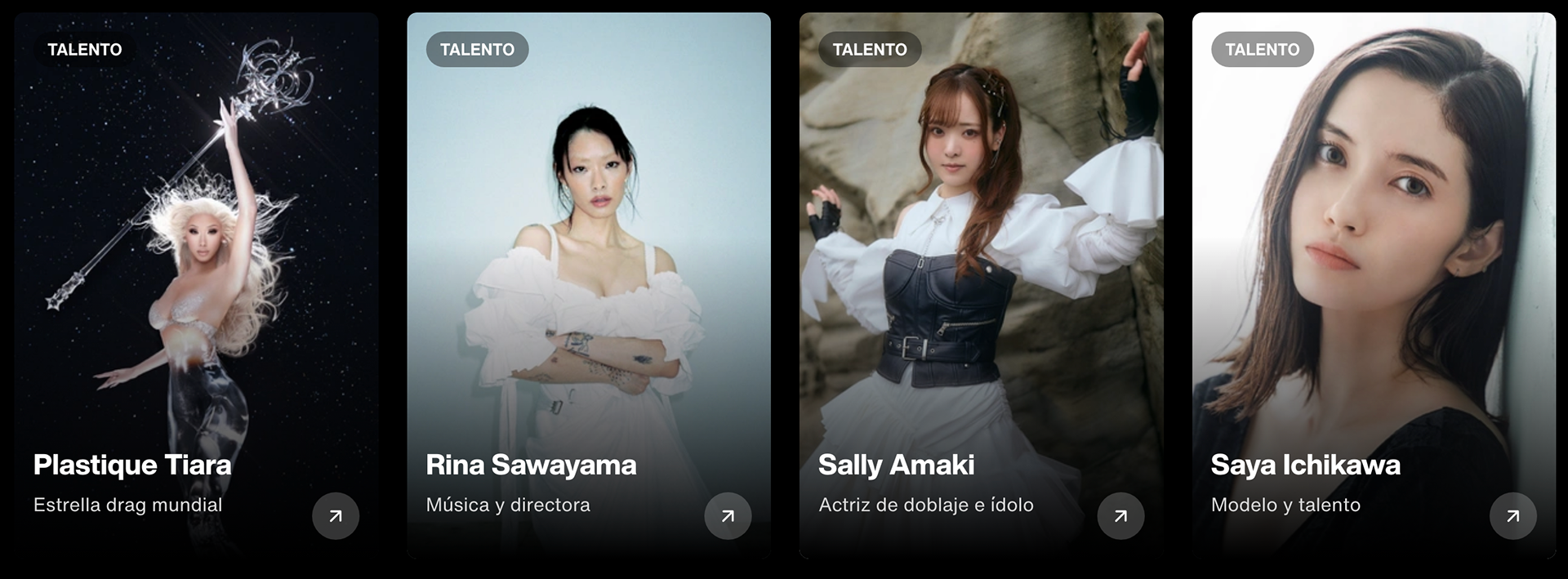Tap the arrow icon on Plastique Tiara's card

tap(336, 516)
